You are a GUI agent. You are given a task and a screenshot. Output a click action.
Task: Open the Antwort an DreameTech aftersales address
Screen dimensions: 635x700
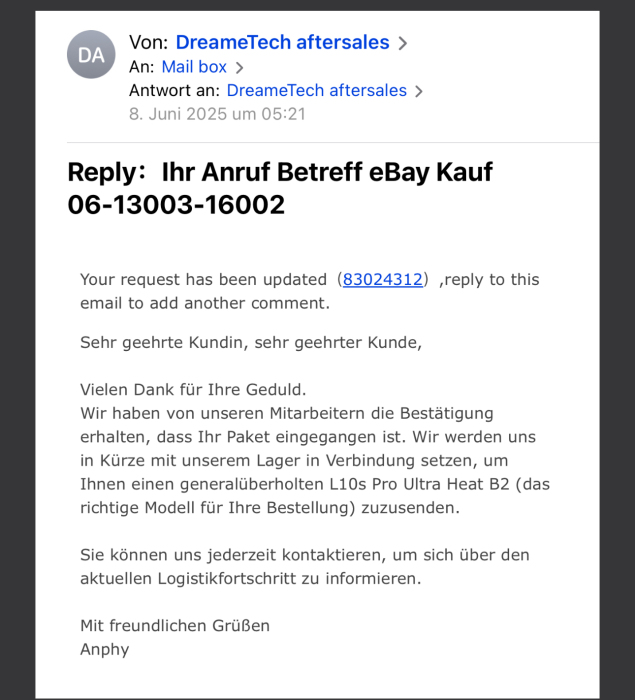click(x=316, y=90)
